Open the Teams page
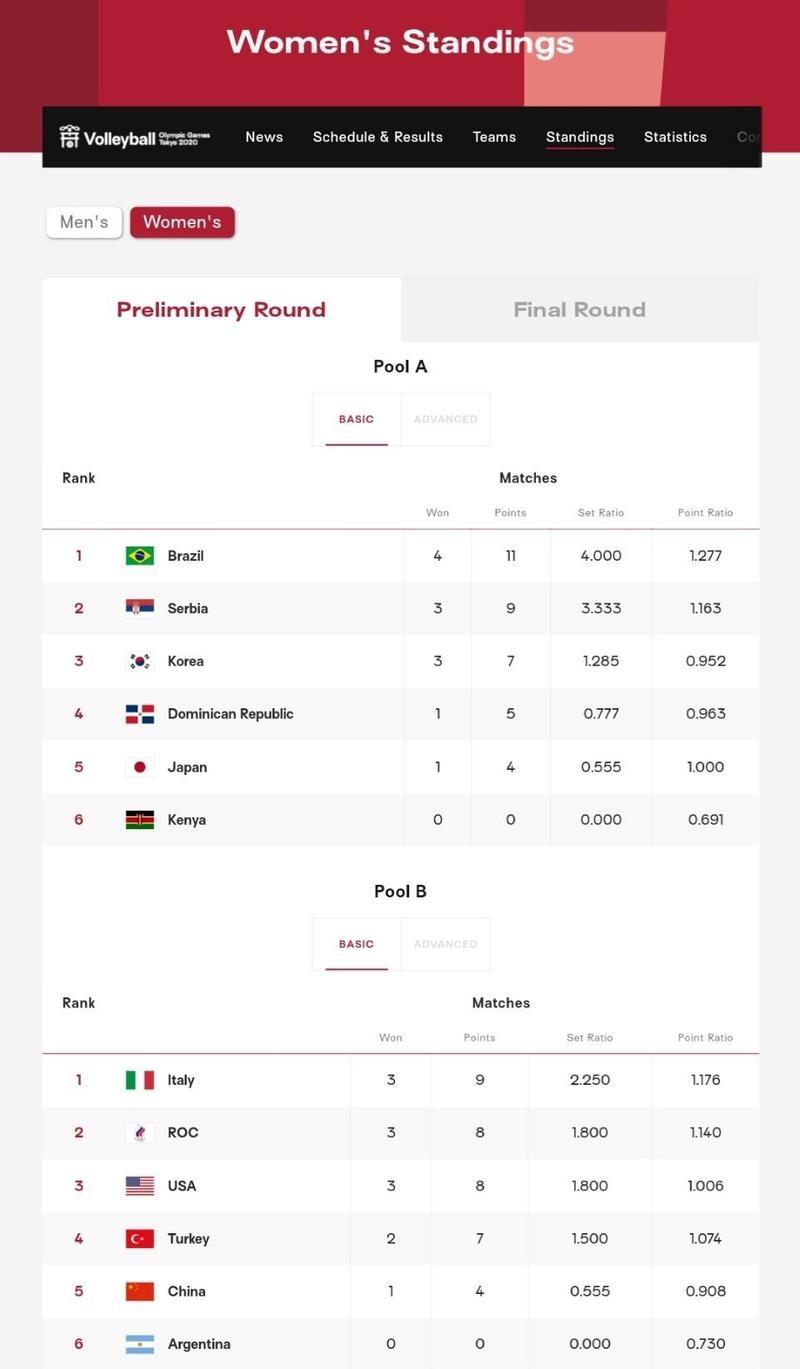This screenshot has width=800, height=1369. tap(494, 137)
